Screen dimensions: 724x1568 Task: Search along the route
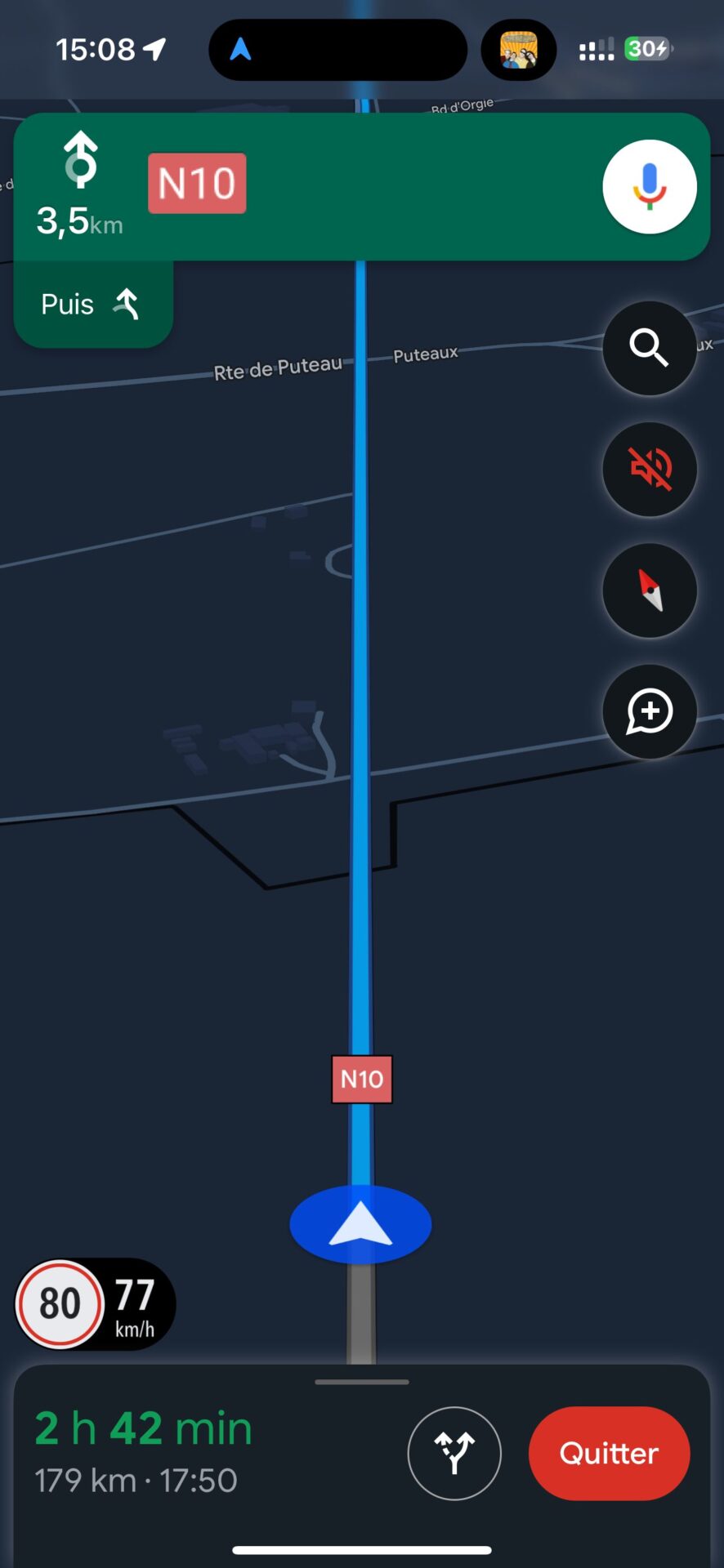(x=650, y=349)
